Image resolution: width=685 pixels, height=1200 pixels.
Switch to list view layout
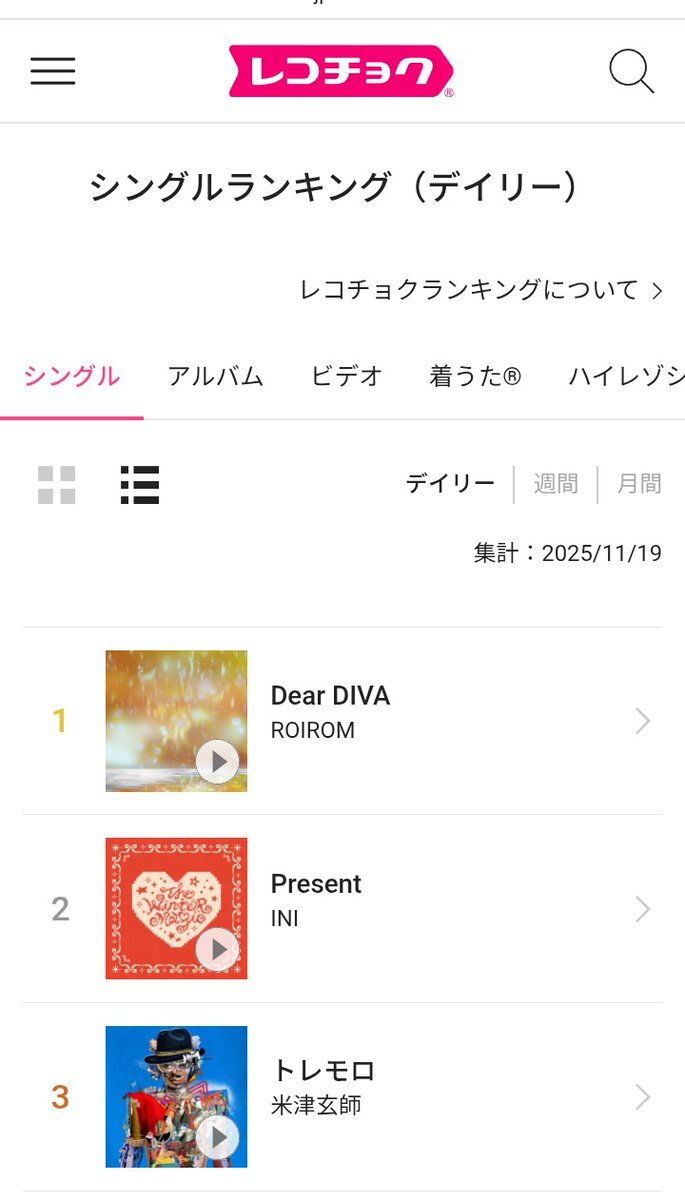[140, 485]
